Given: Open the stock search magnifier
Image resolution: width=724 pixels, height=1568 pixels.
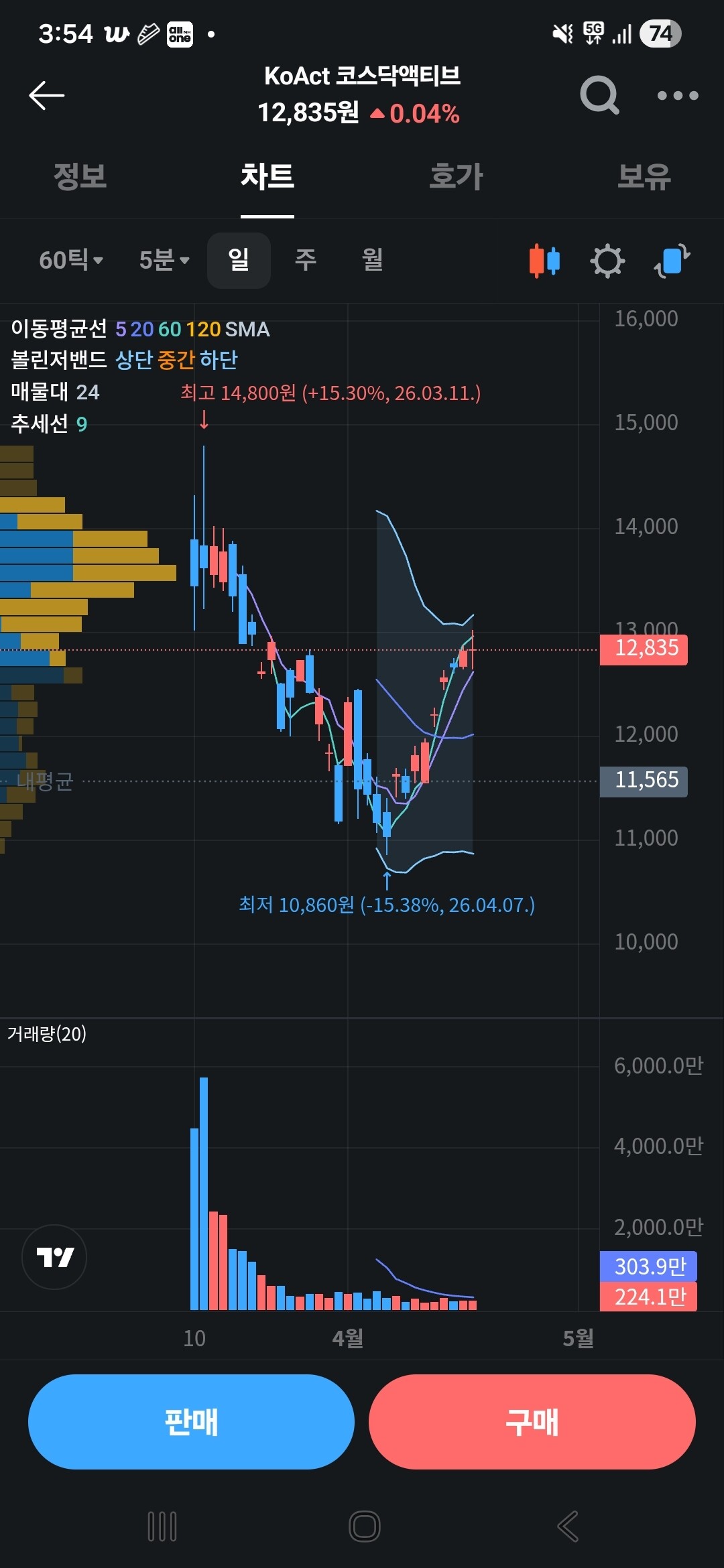Looking at the screenshot, I should tap(599, 95).
